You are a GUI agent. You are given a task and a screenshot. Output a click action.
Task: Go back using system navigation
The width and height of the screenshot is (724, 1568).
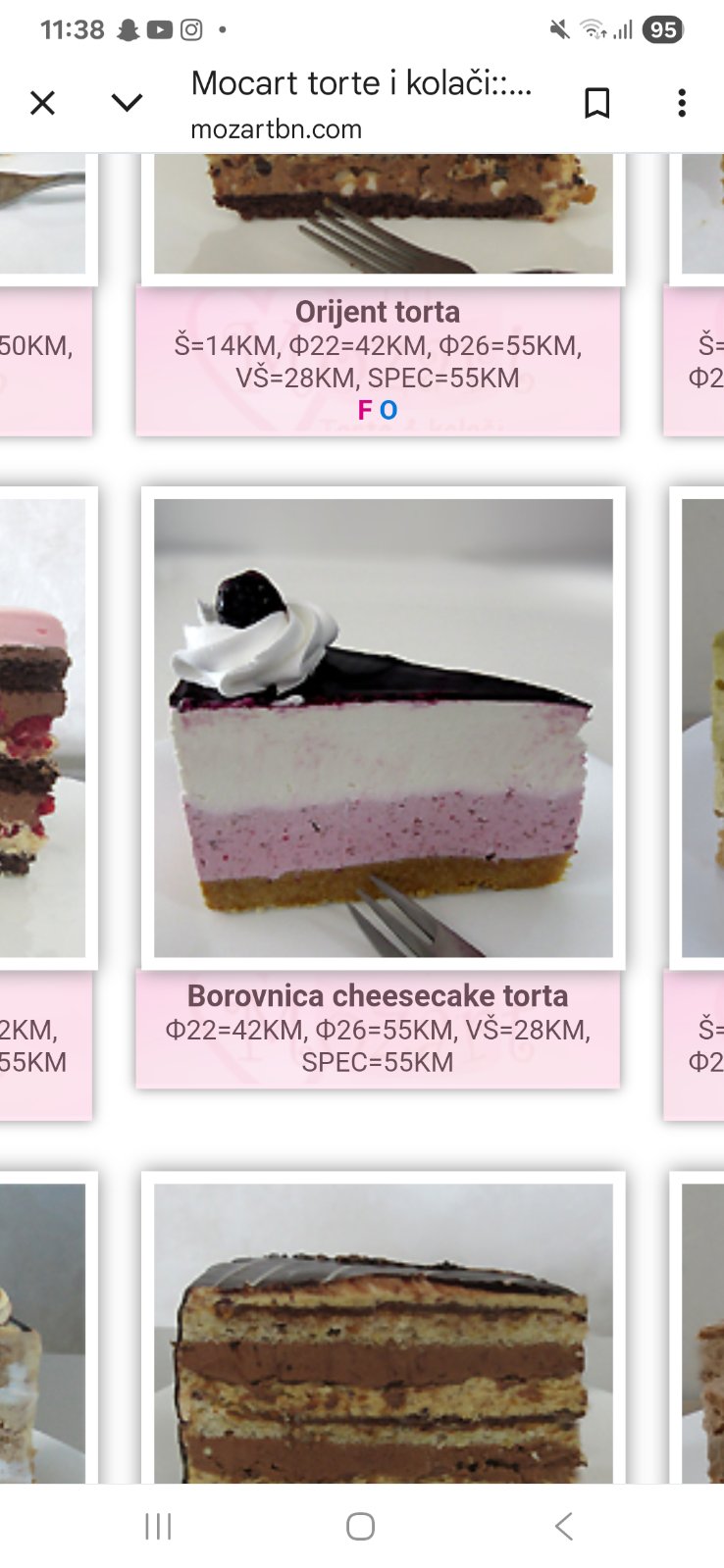pos(563,1526)
